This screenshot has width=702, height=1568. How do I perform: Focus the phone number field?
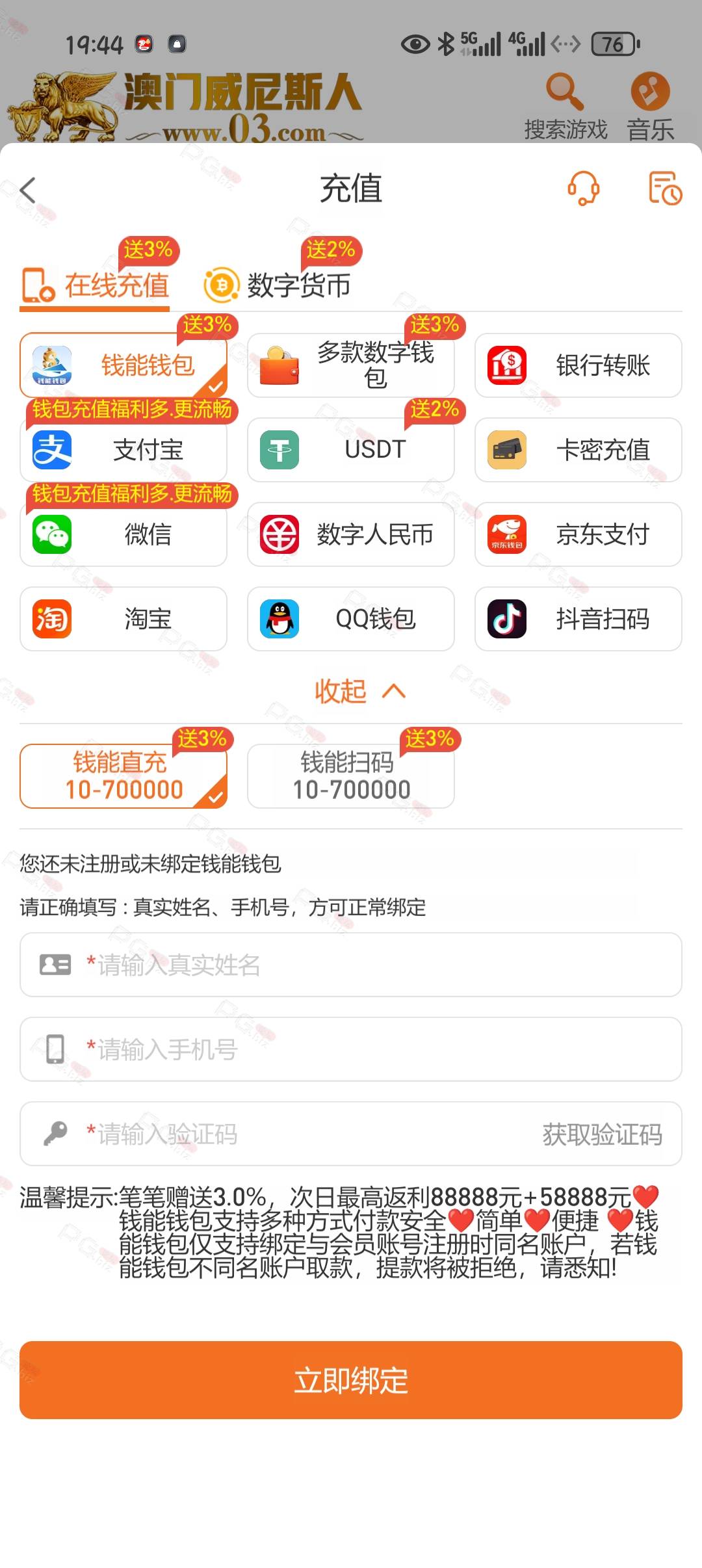351,1049
